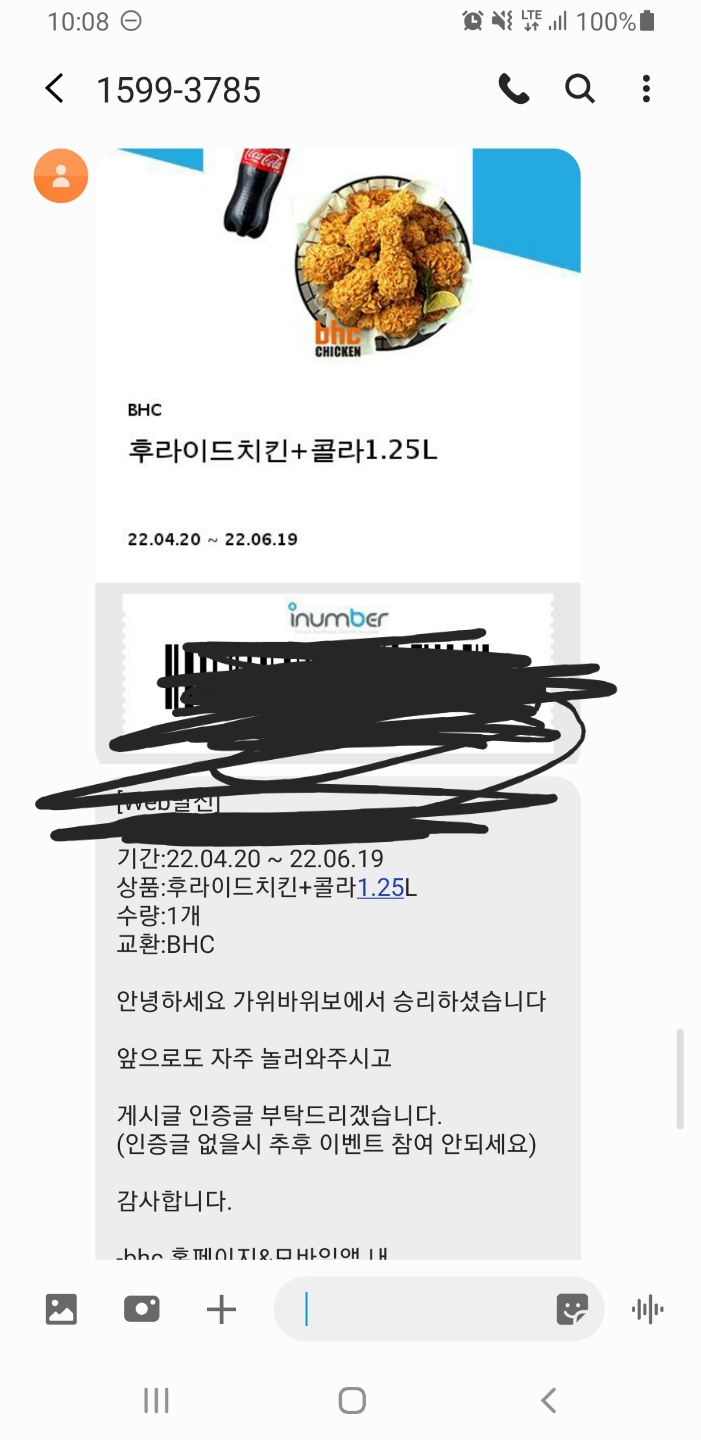
Task: Go to the home screen
Action: [351, 1400]
